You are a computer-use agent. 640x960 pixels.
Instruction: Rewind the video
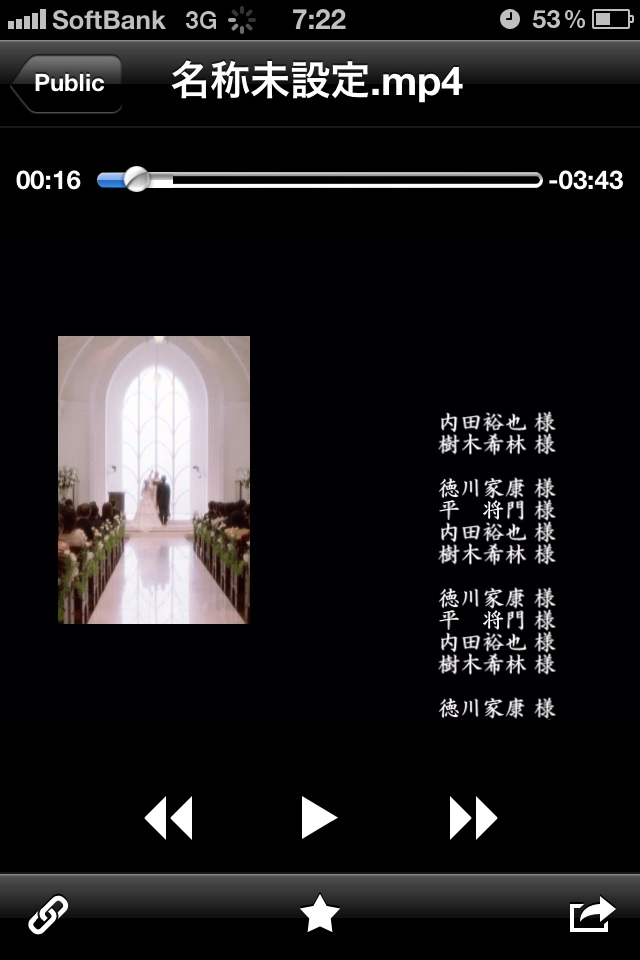169,818
